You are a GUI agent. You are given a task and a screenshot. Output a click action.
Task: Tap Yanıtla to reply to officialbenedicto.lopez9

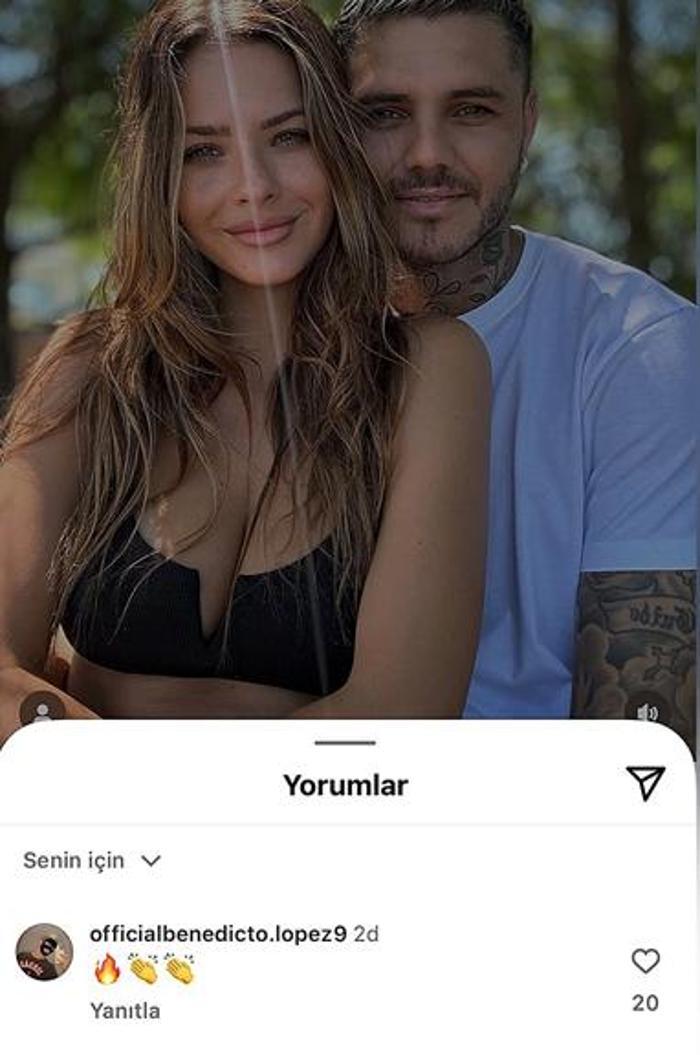point(125,1010)
